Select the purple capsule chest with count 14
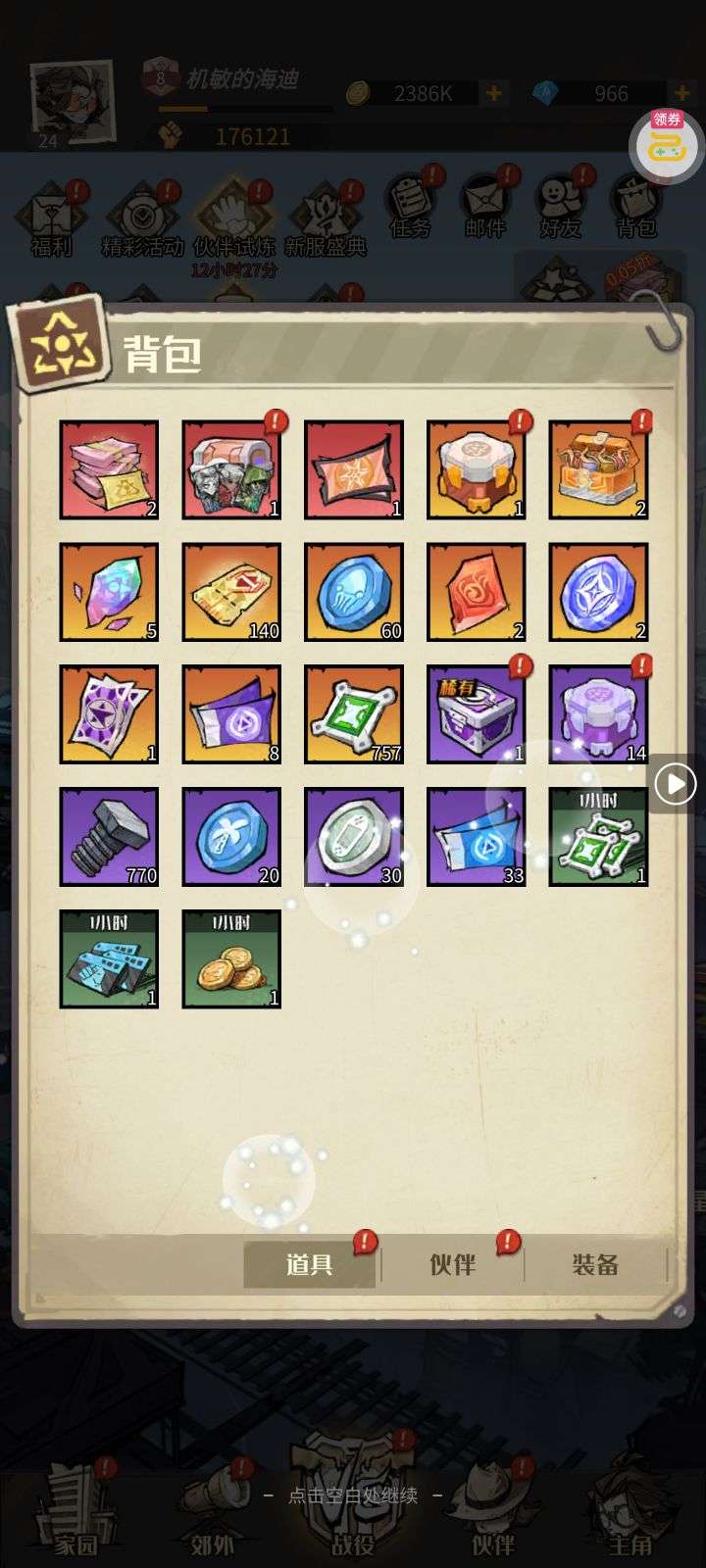The height and width of the screenshot is (1568, 706). pos(598,714)
